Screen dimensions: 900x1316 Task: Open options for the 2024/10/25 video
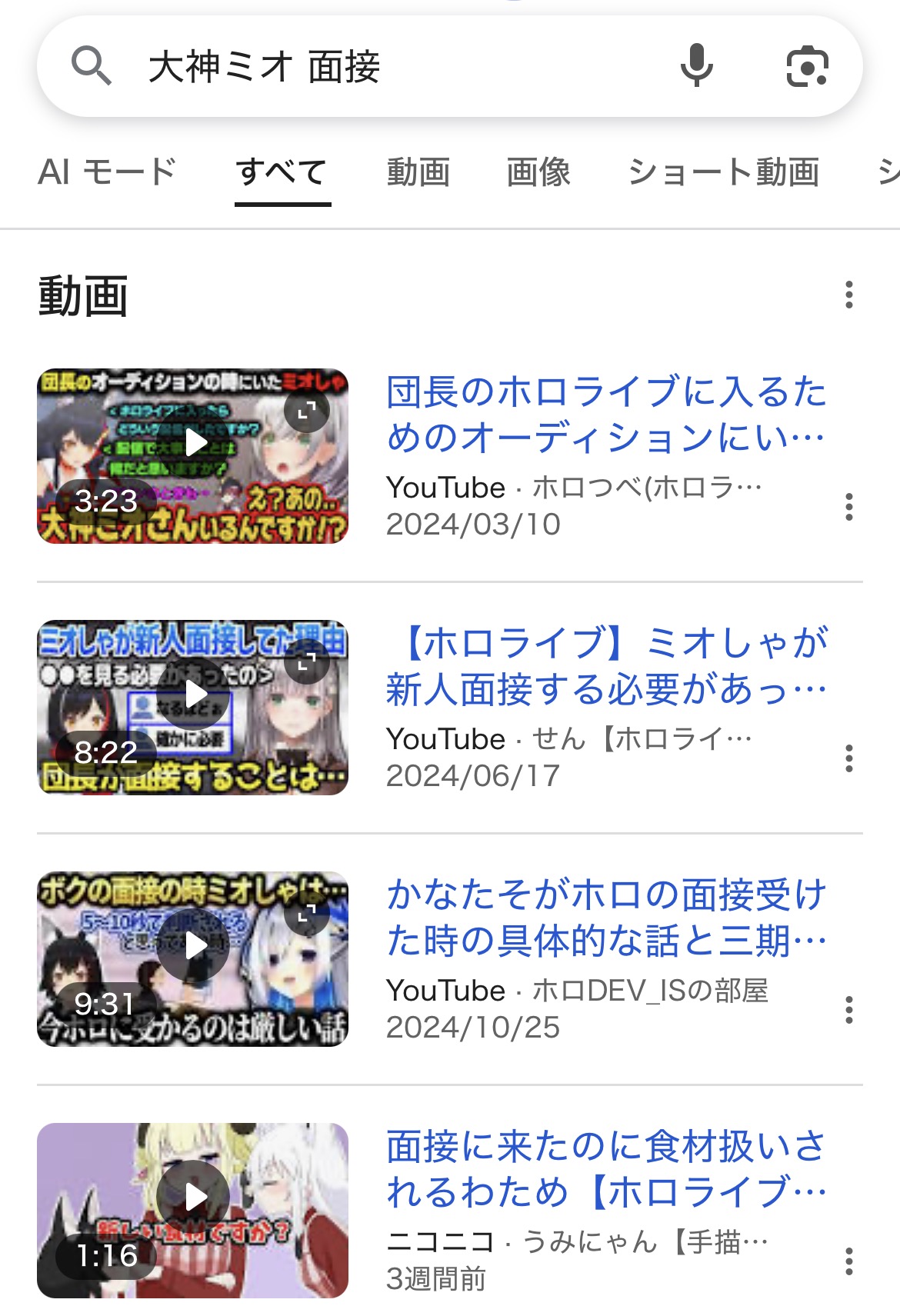pyautogui.click(x=848, y=1010)
